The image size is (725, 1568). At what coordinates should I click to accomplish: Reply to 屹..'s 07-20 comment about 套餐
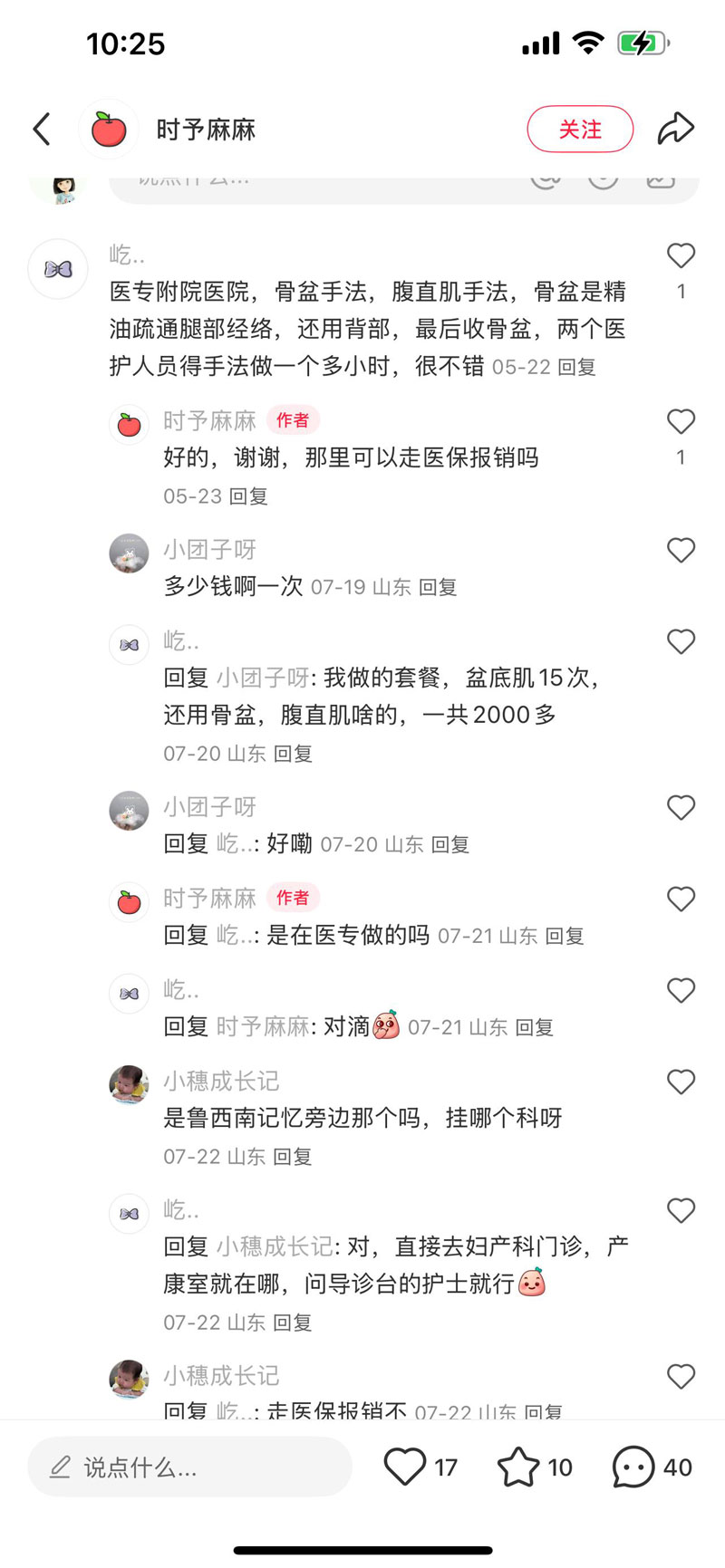tap(293, 754)
